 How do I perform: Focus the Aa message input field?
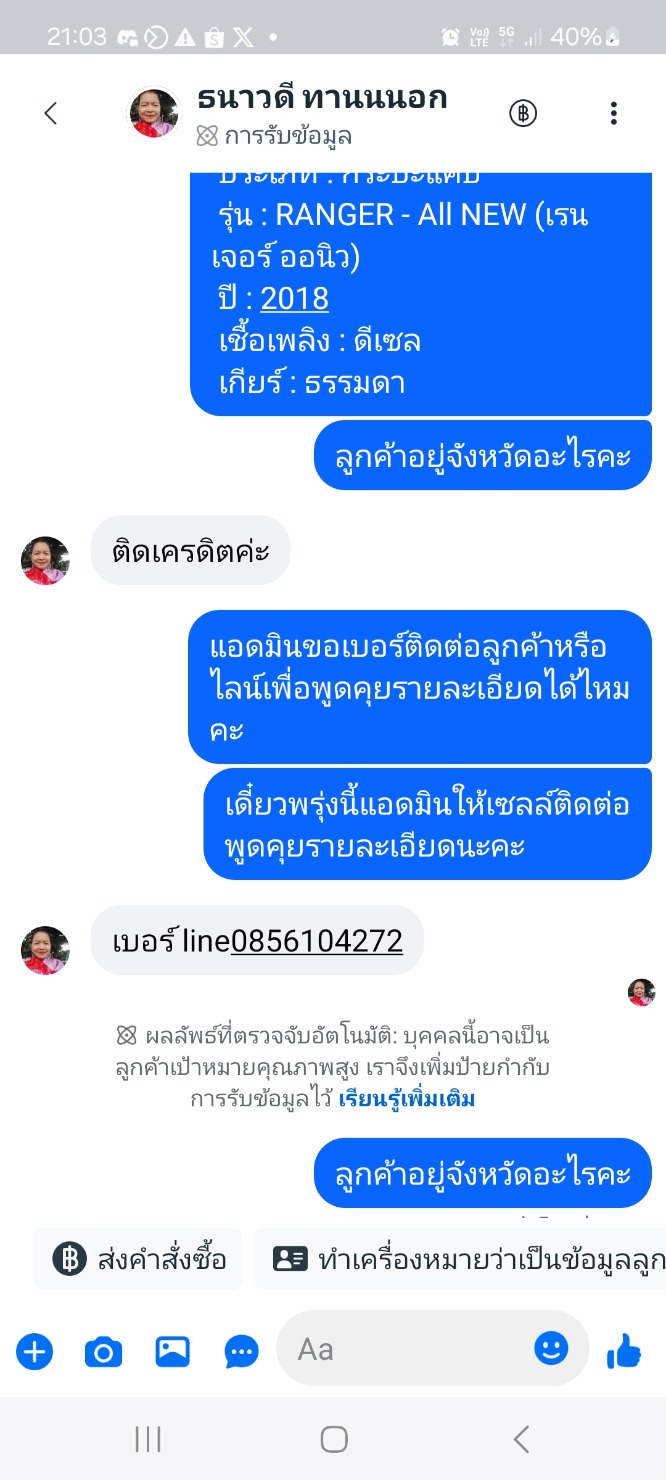pyautogui.click(x=410, y=1349)
